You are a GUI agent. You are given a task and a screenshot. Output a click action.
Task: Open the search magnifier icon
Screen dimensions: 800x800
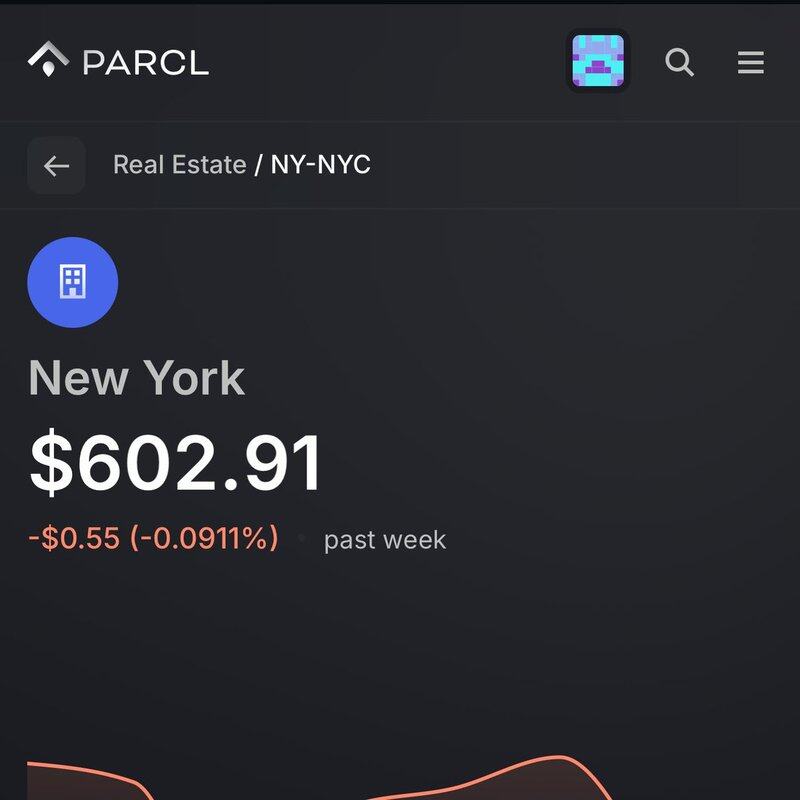pyautogui.click(x=679, y=62)
